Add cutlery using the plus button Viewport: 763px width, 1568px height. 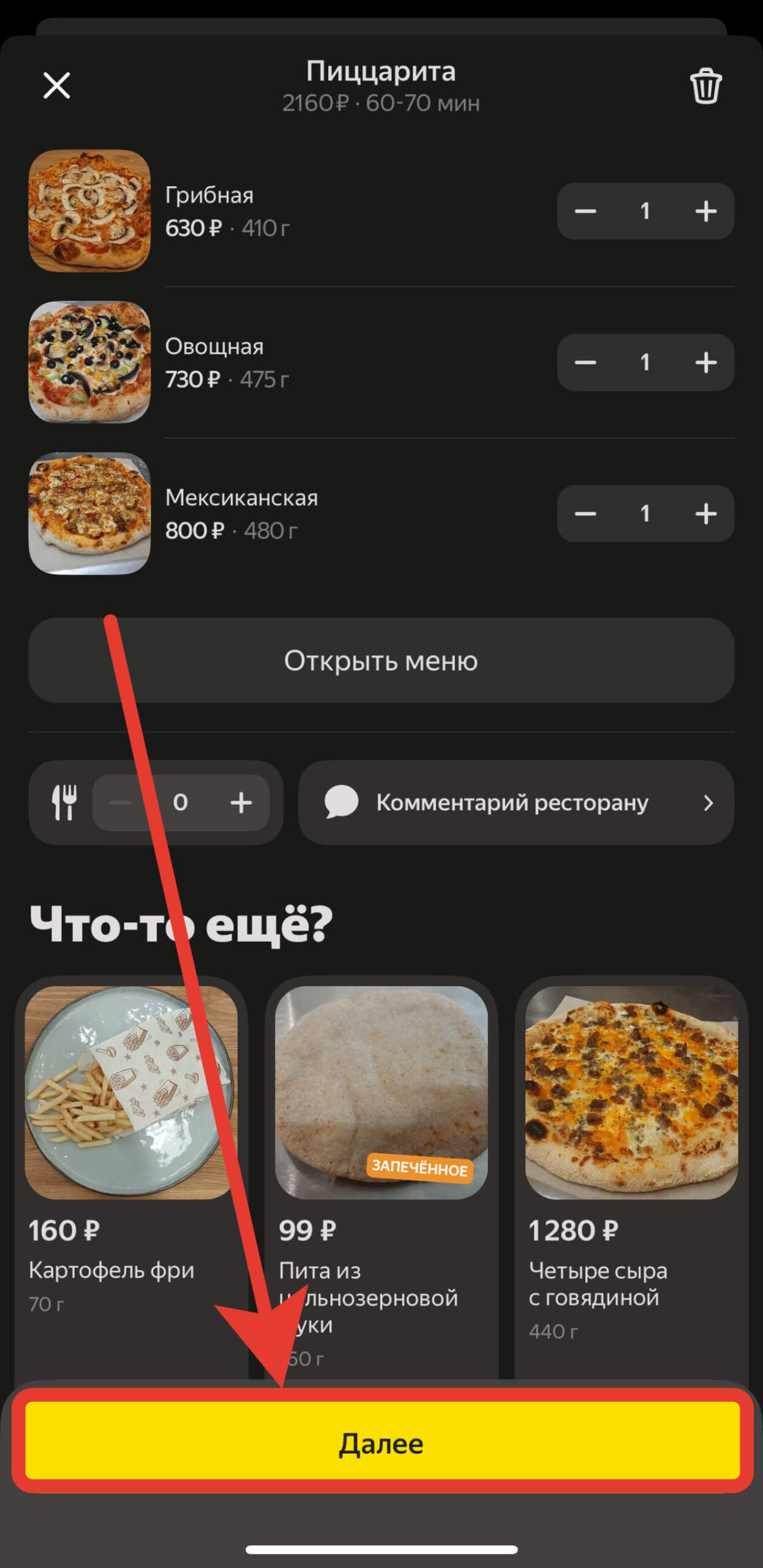click(241, 803)
